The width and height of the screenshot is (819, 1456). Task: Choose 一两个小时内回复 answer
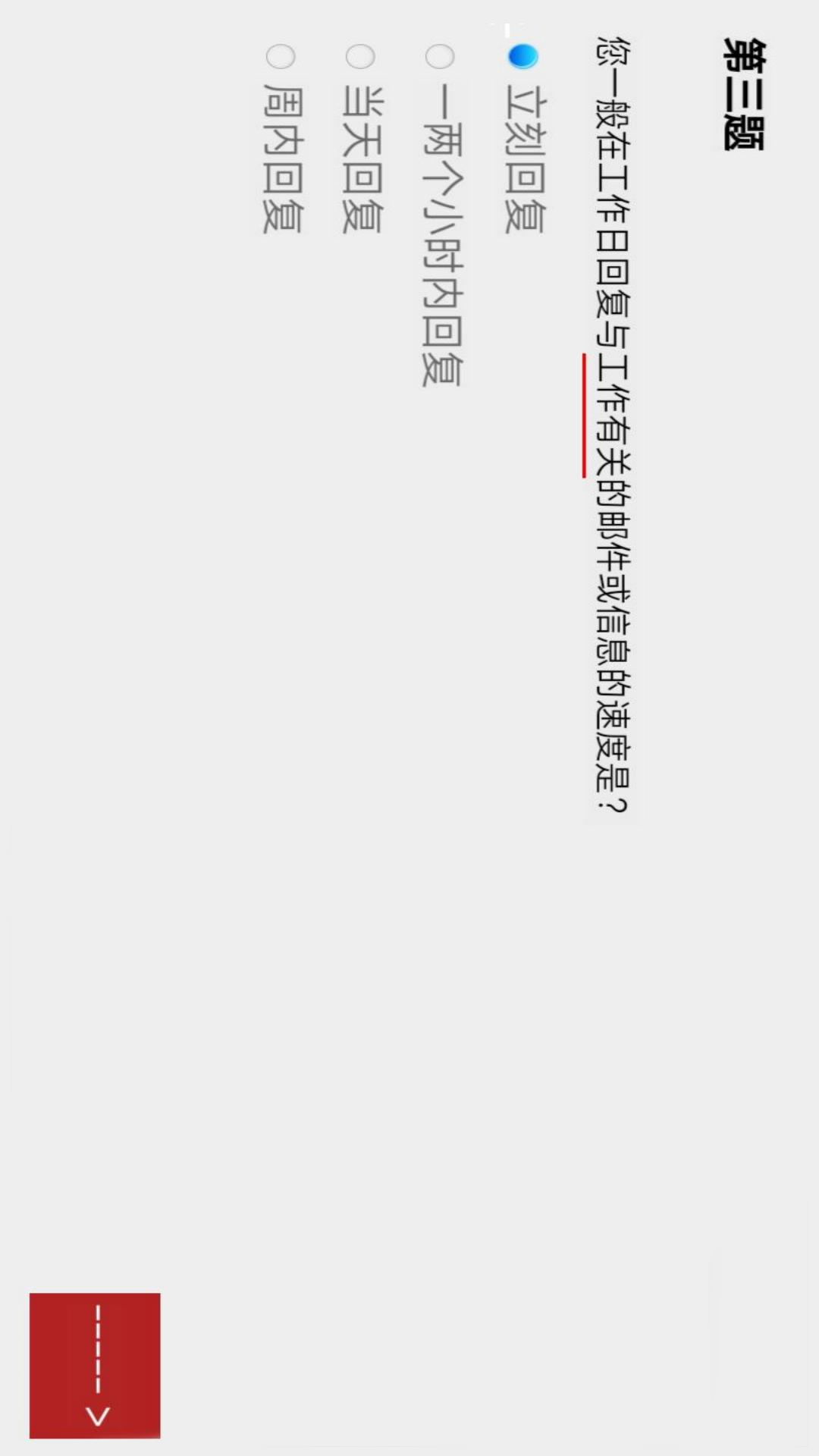(440, 56)
